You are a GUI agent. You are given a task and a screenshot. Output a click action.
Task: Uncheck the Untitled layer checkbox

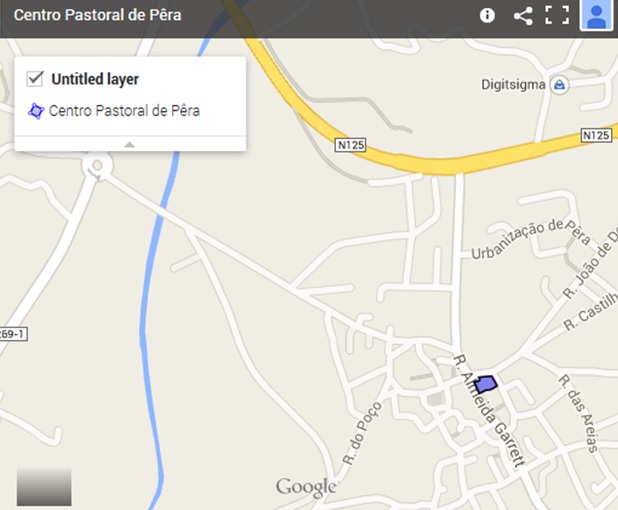[x=35, y=79]
